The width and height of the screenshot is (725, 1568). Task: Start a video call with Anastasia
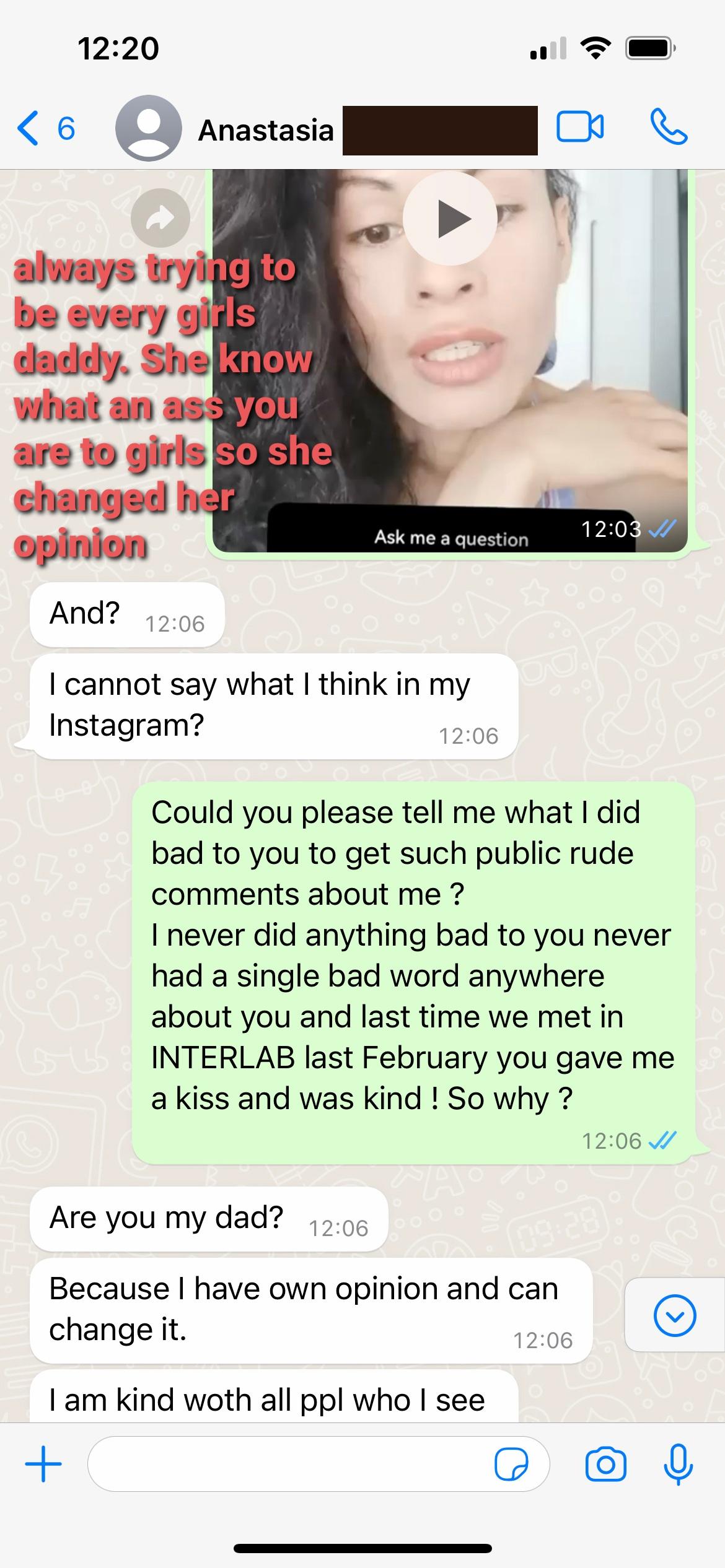[x=580, y=128]
